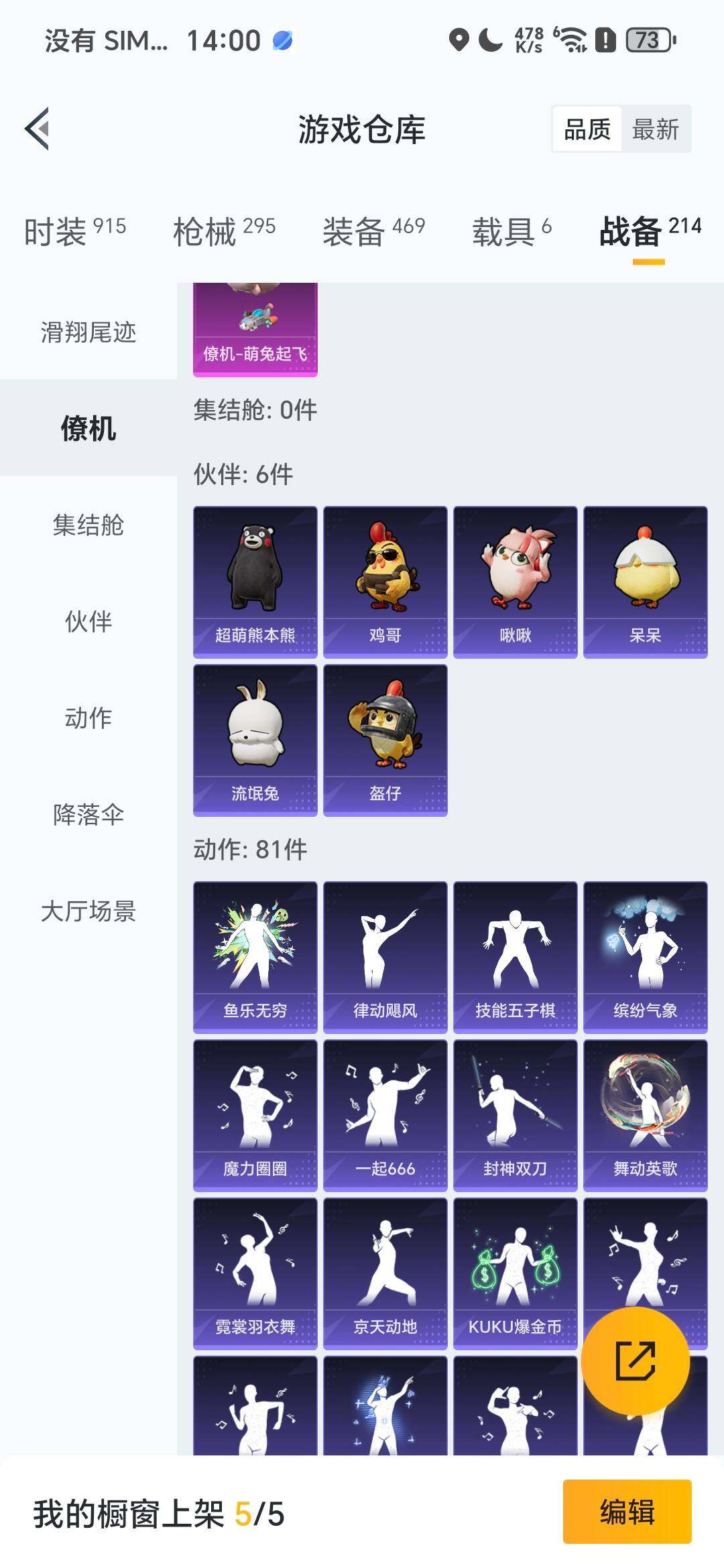Select 集结舱 in the side menu
Viewport: 724px width, 1568px height.
88,525
